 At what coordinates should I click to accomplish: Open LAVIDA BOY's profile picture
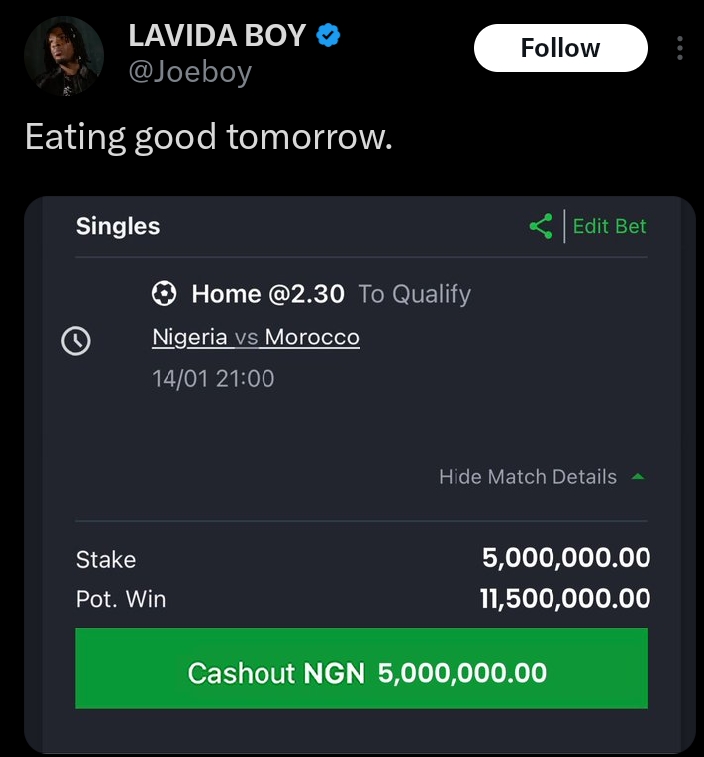[64, 56]
